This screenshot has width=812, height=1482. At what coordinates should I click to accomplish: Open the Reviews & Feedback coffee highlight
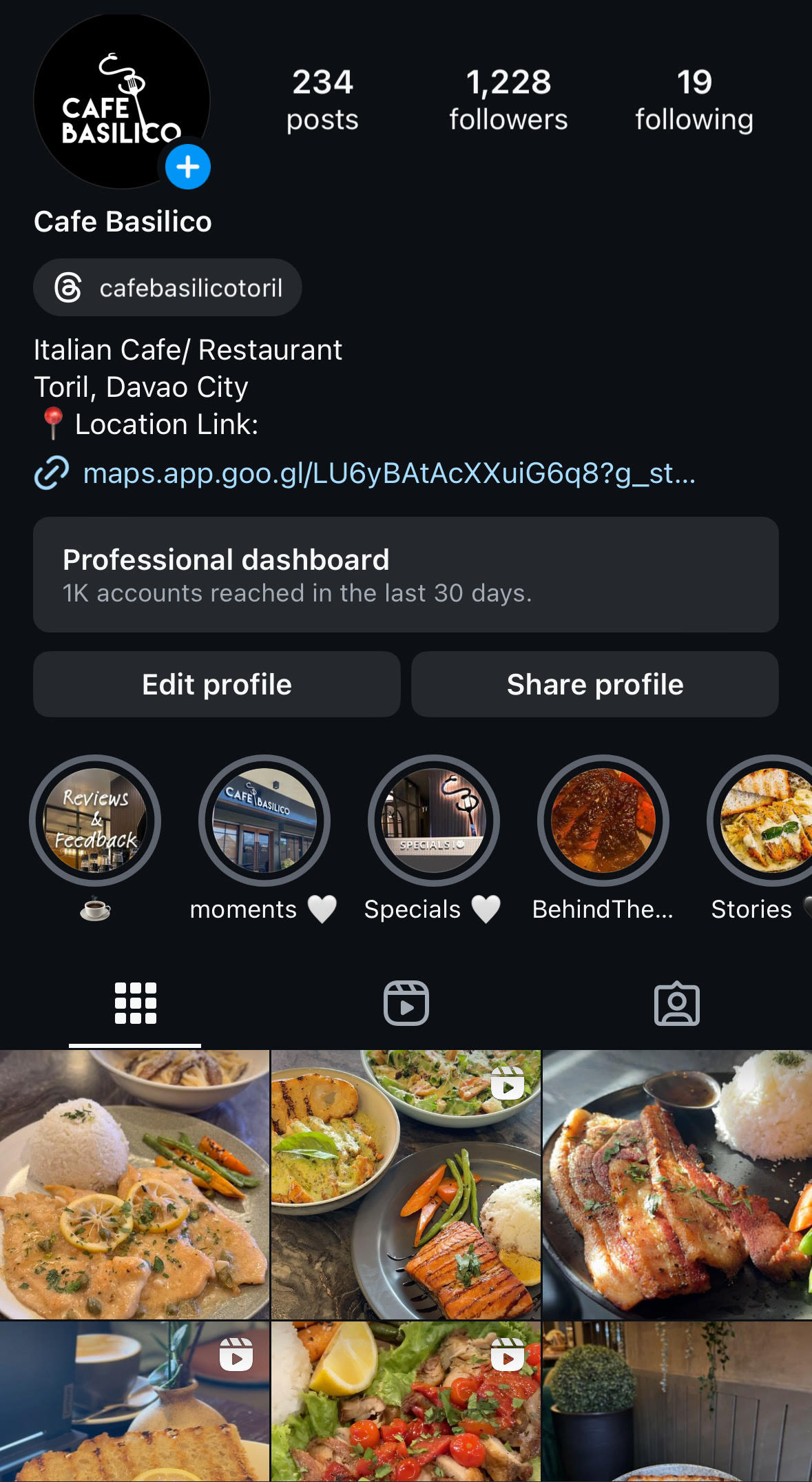point(95,821)
